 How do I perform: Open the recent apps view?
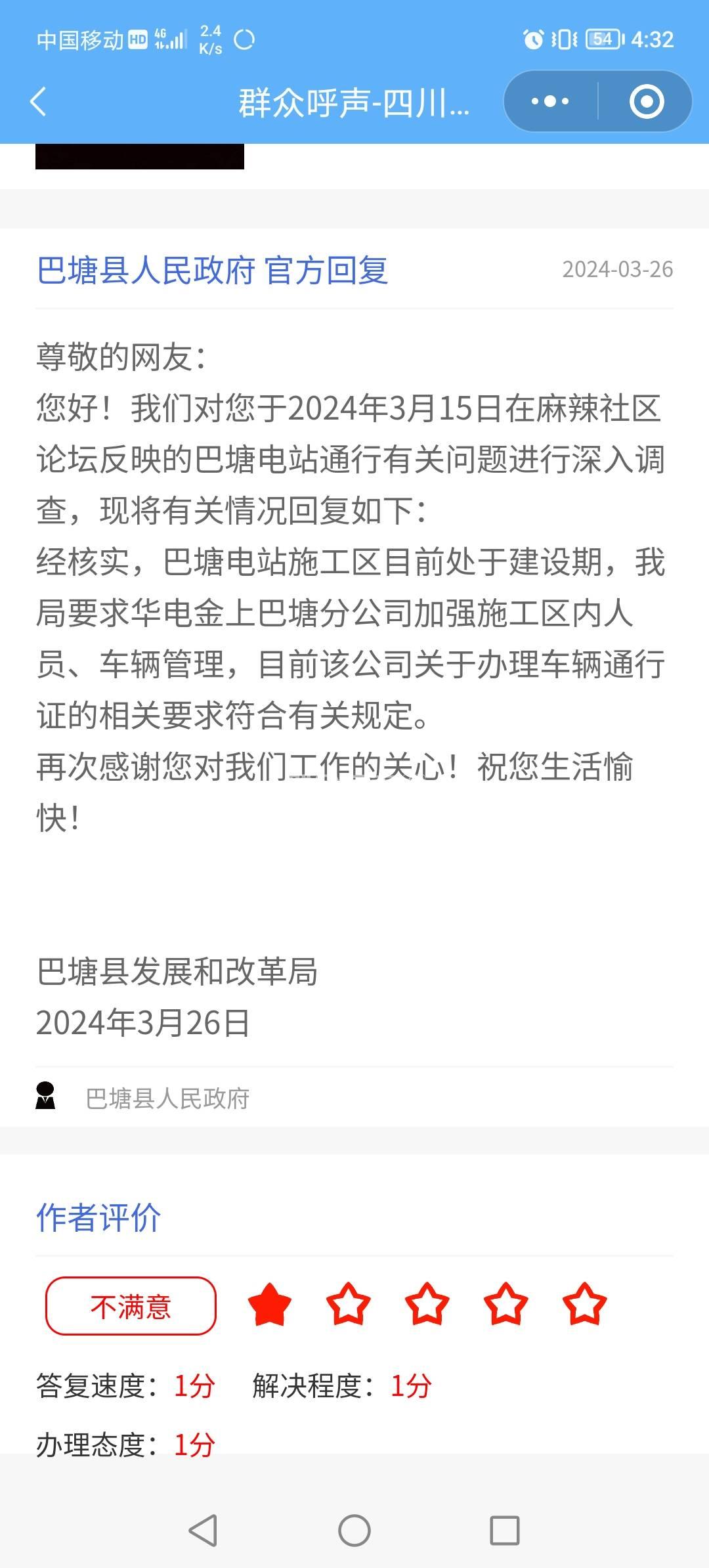(505, 1531)
